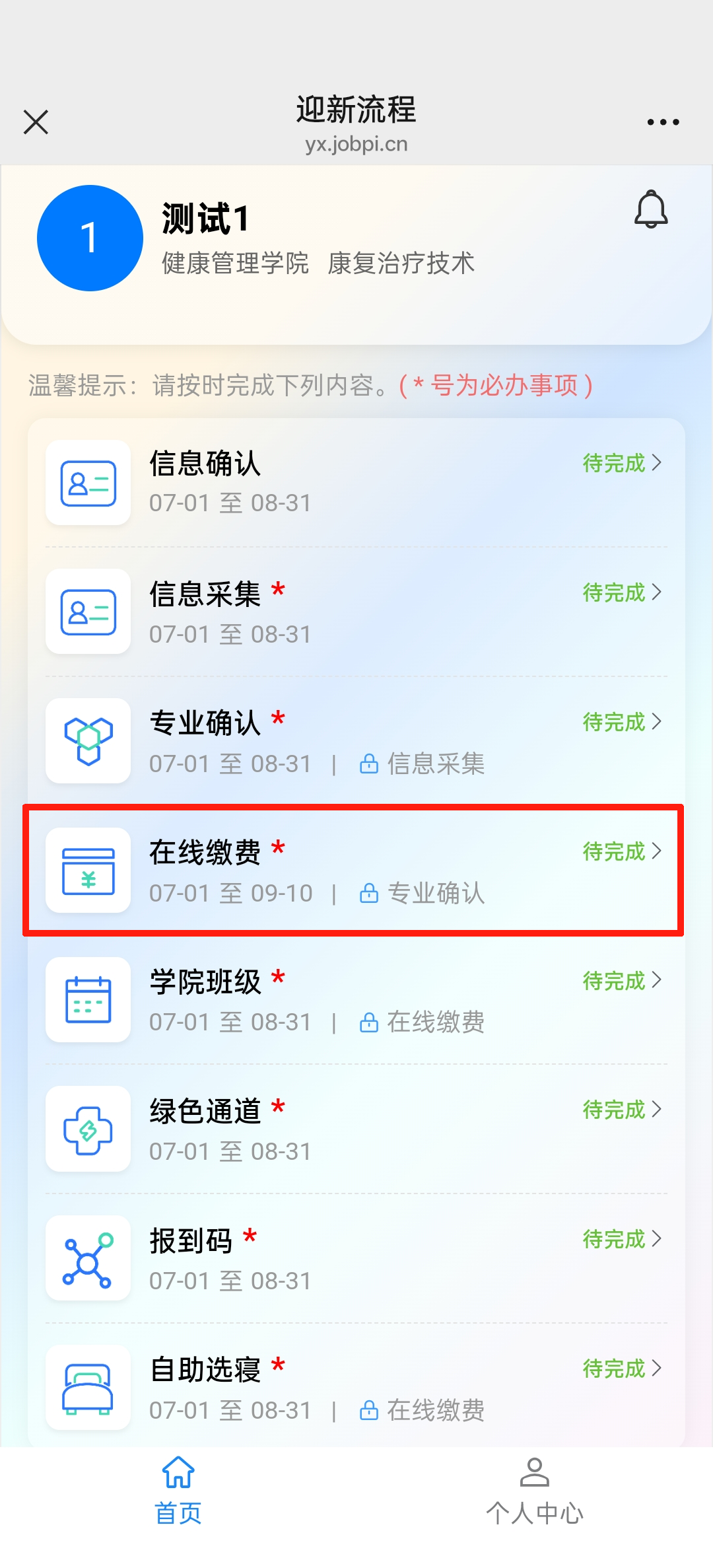Open the 报到码 check-in code

coord(356,1259)
